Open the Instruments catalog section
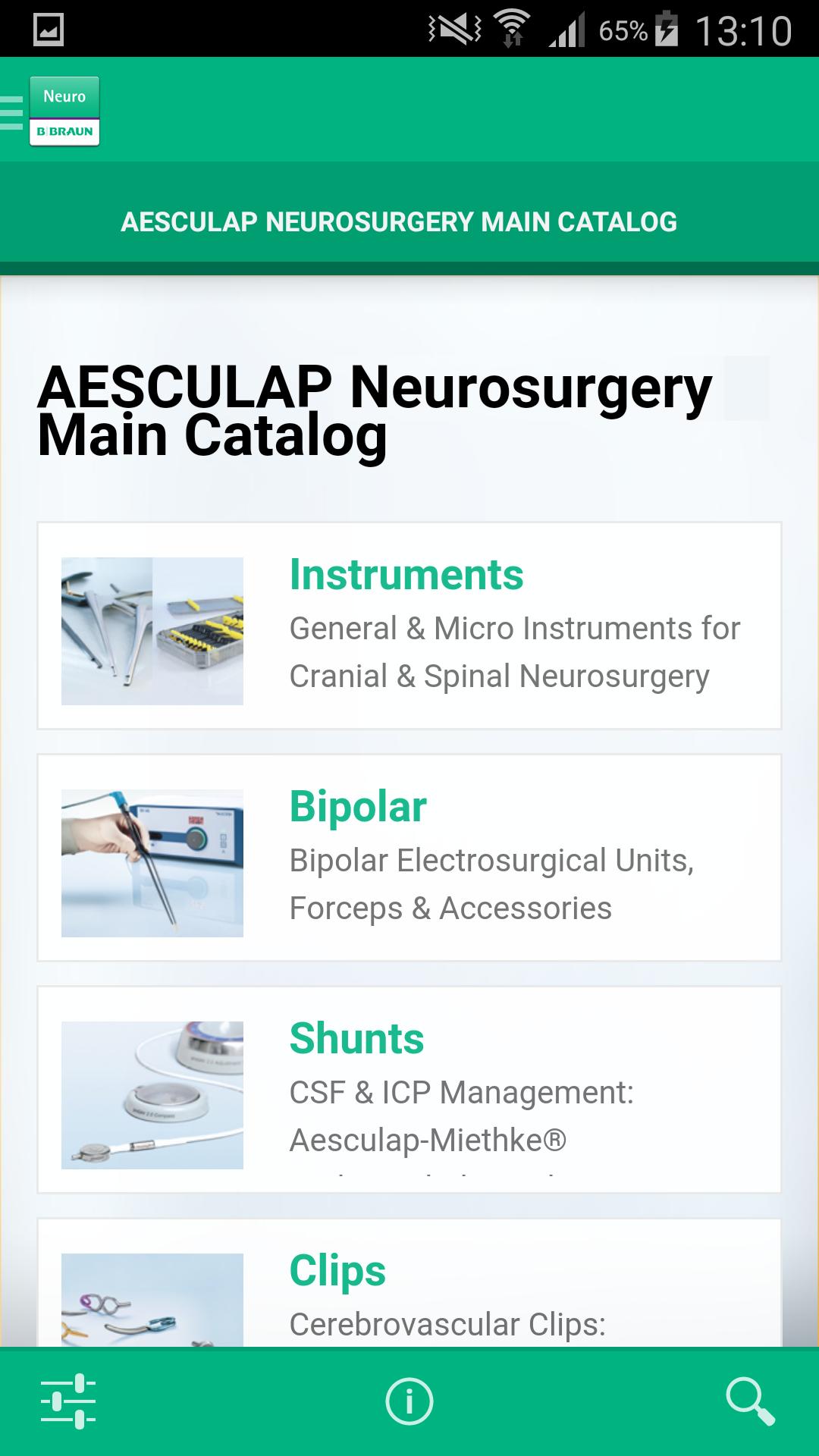The image size is (819, 1456). coord(406,575)
